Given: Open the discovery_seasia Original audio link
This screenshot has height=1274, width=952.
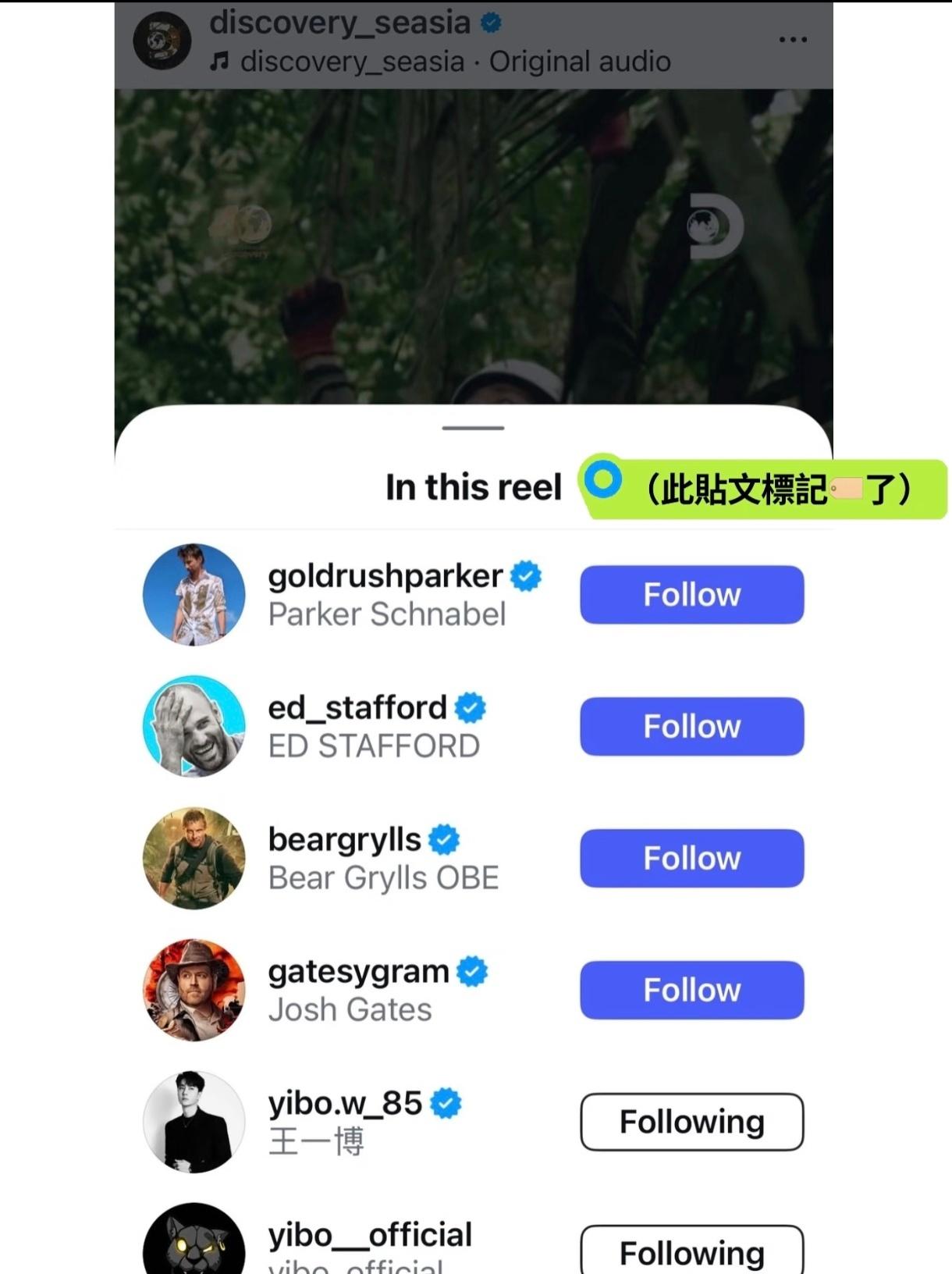Looking at the screenshot, I should [x=454, y=62].
